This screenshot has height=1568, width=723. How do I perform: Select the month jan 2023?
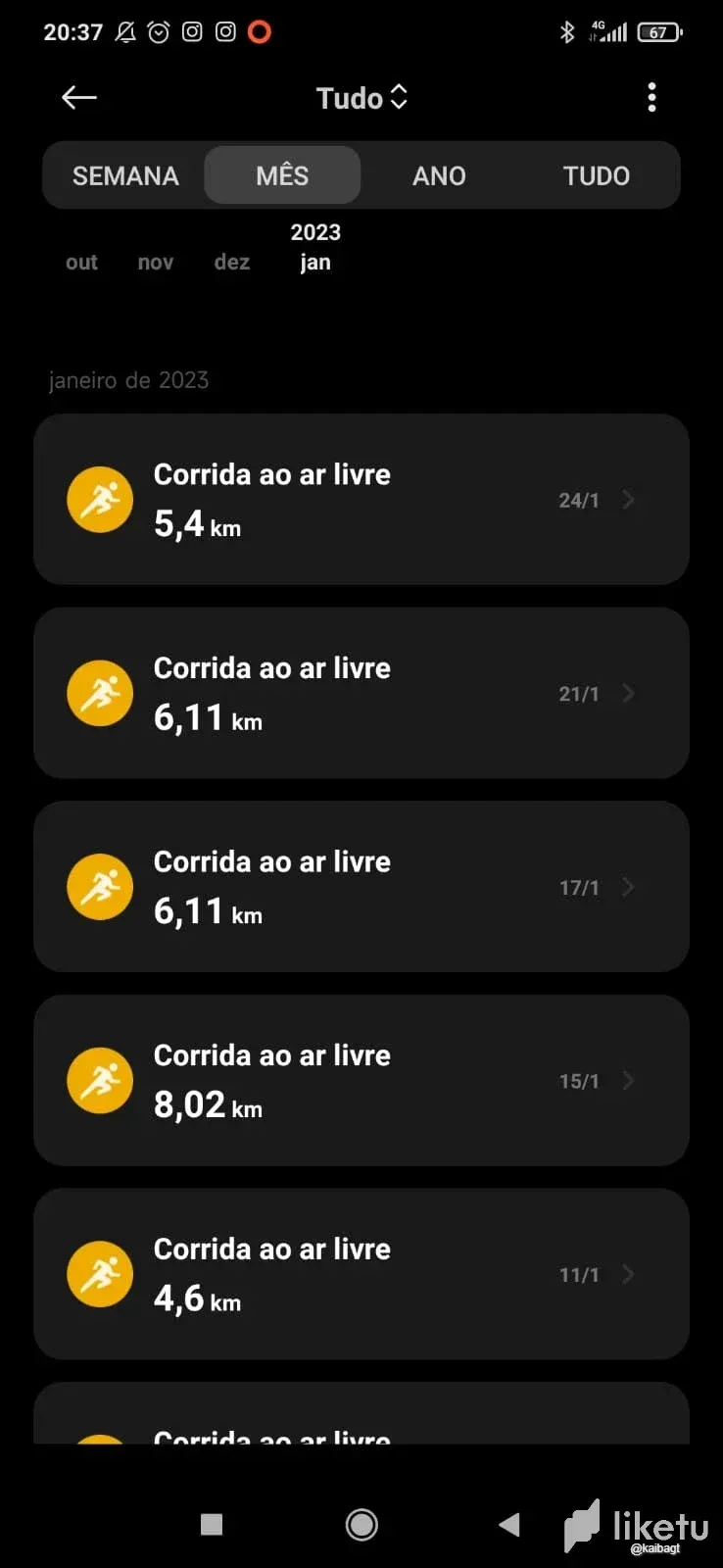click(x=315, y=247)
